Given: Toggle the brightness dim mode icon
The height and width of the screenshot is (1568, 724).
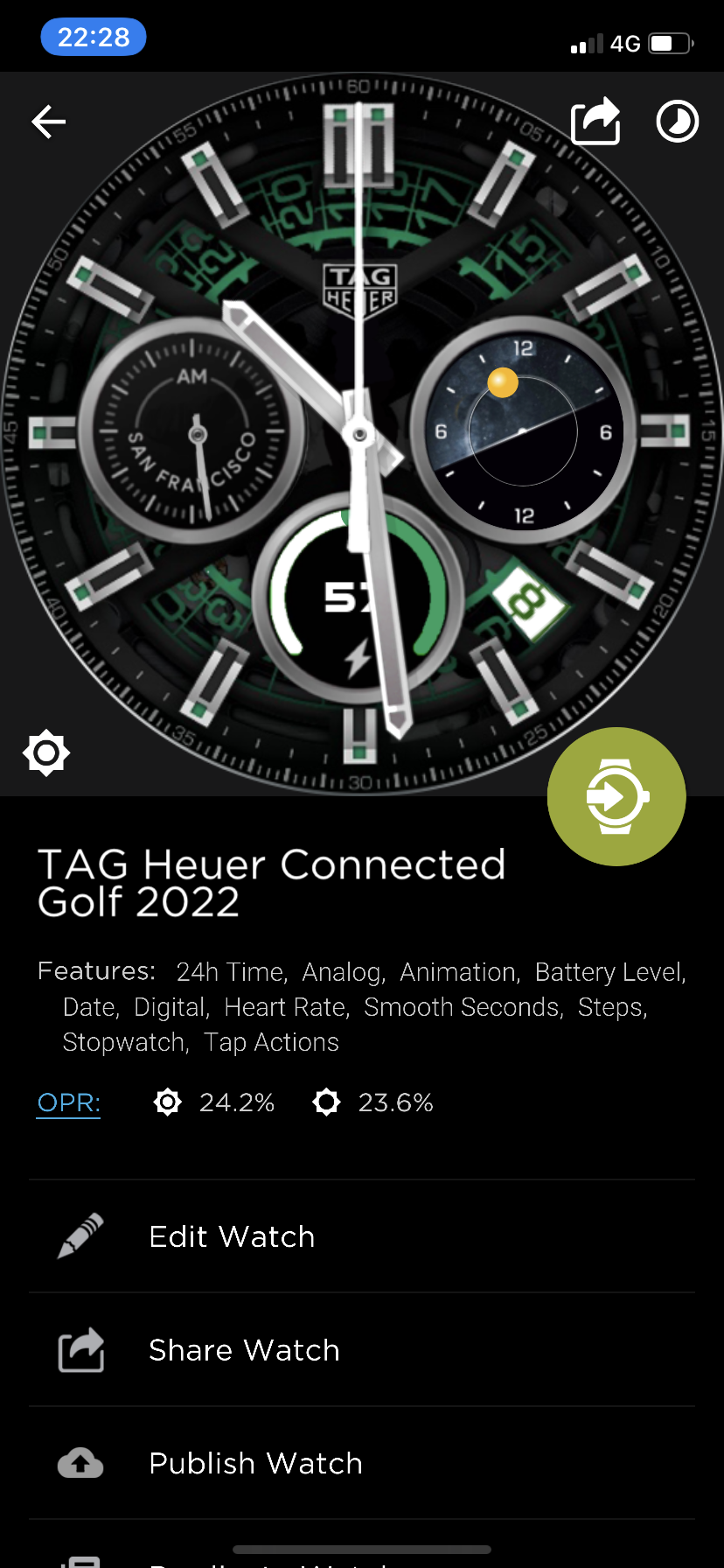Looking at the screenshot, I should pyautogui.click(x=46, y=752).
